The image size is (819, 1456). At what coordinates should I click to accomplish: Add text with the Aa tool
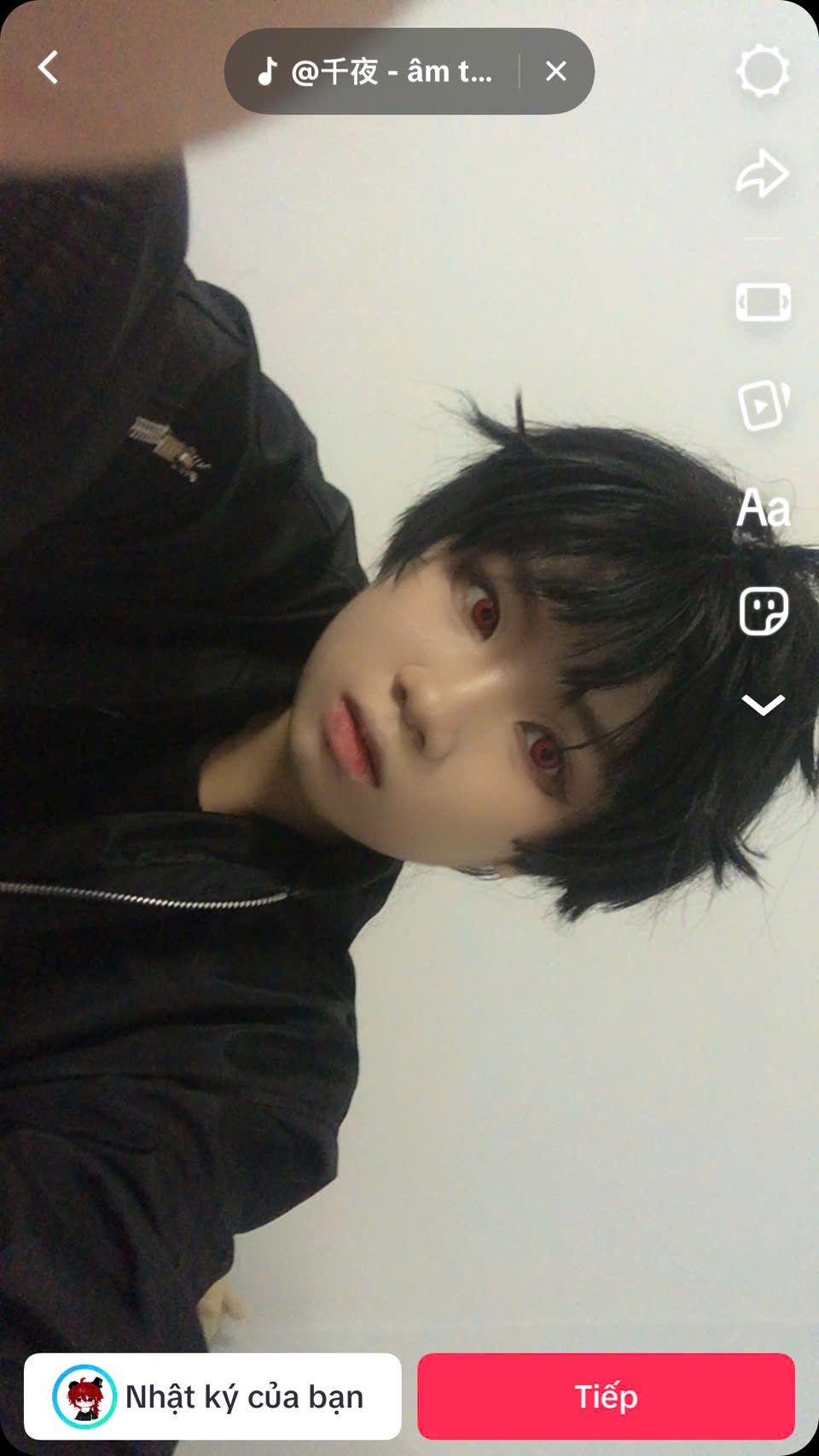pos(763,508)
